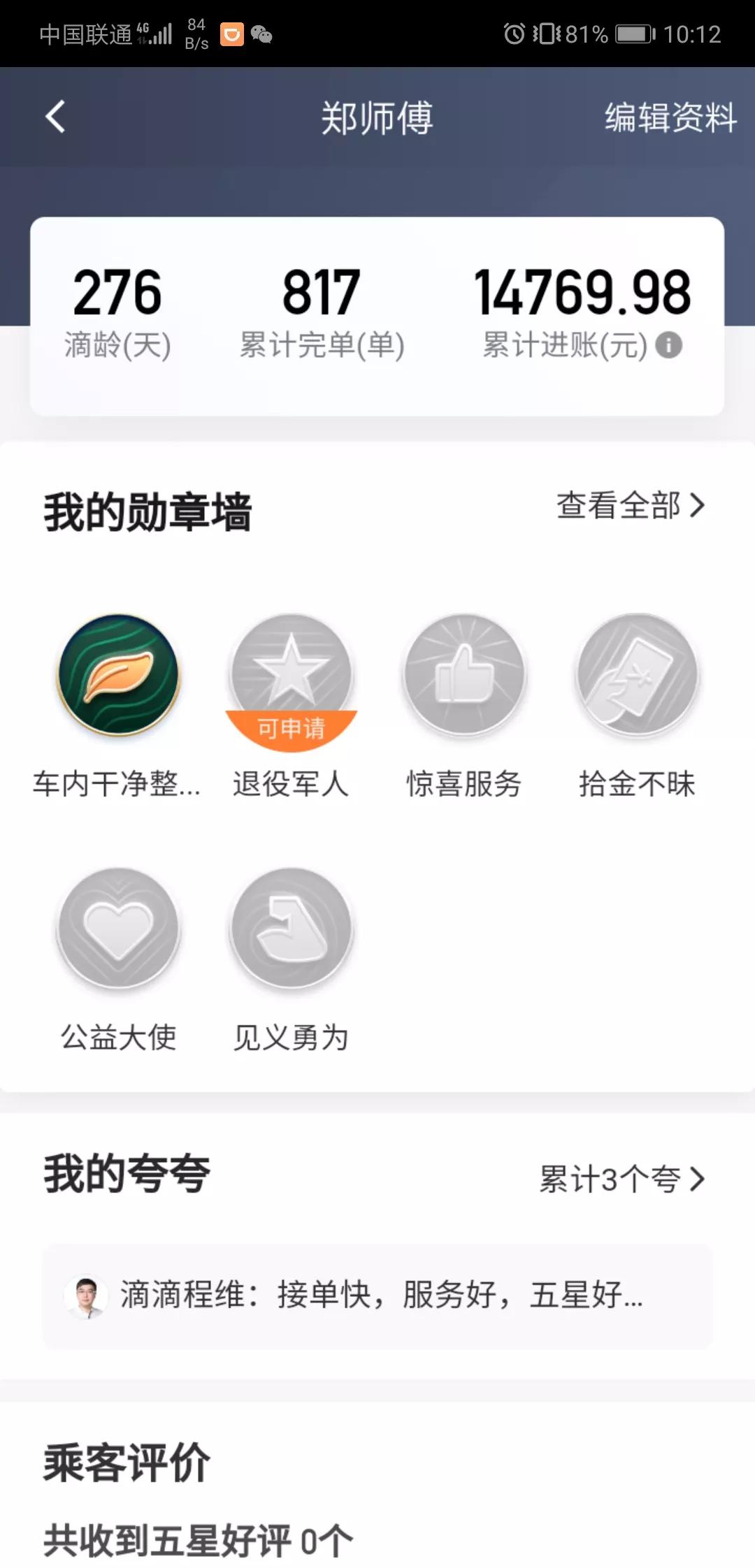Click the back arrow at top left

point(55,118)
